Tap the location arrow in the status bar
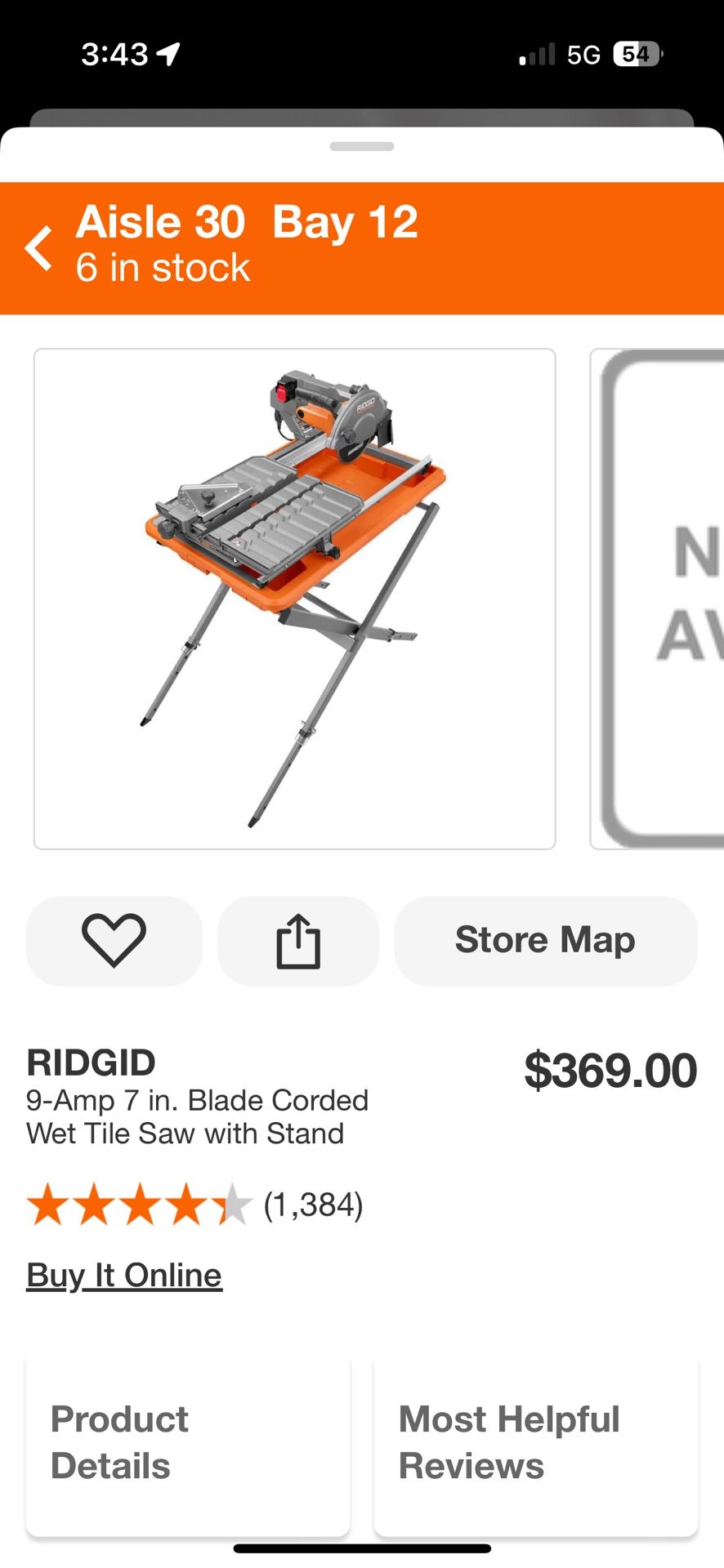 click(168, 54)
